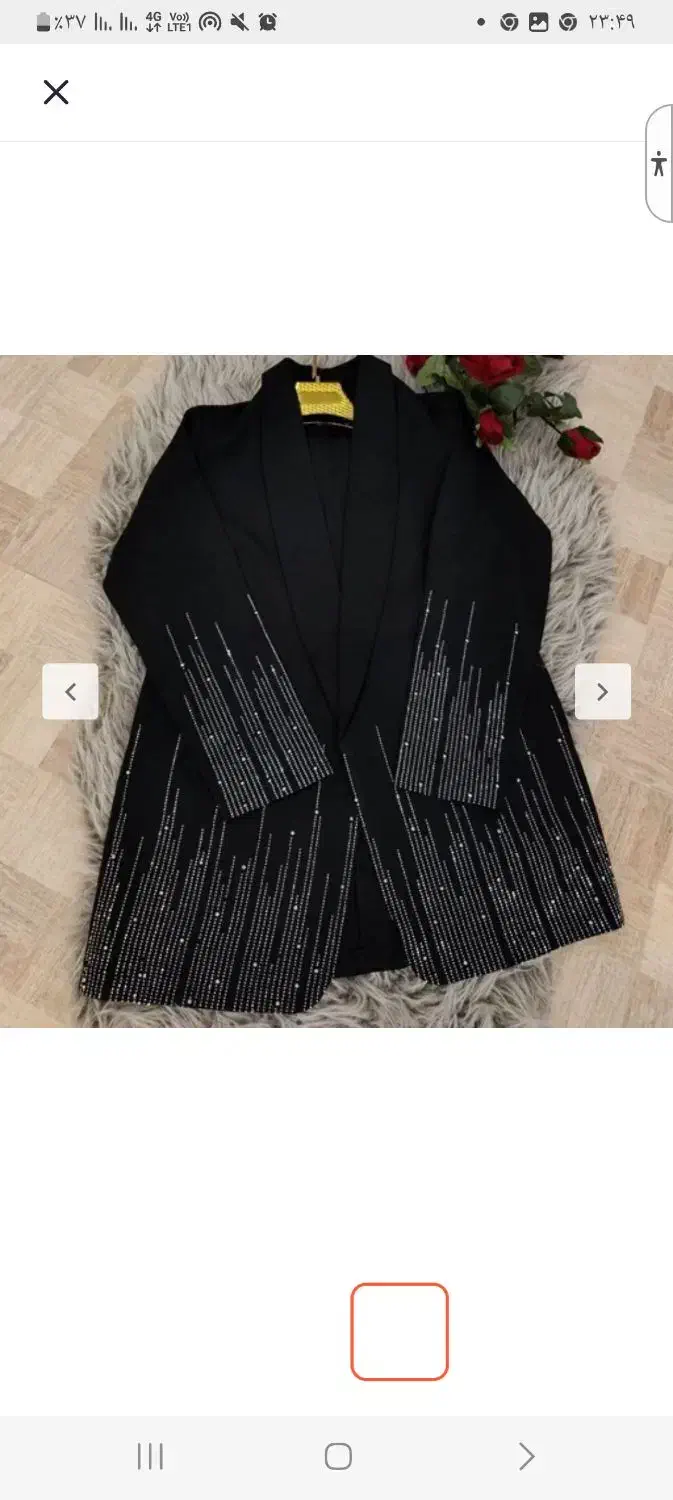Open recent apps from the navigation bar
The width and height of the screenshot is (673, 1500).
[x=150, y=1456]
